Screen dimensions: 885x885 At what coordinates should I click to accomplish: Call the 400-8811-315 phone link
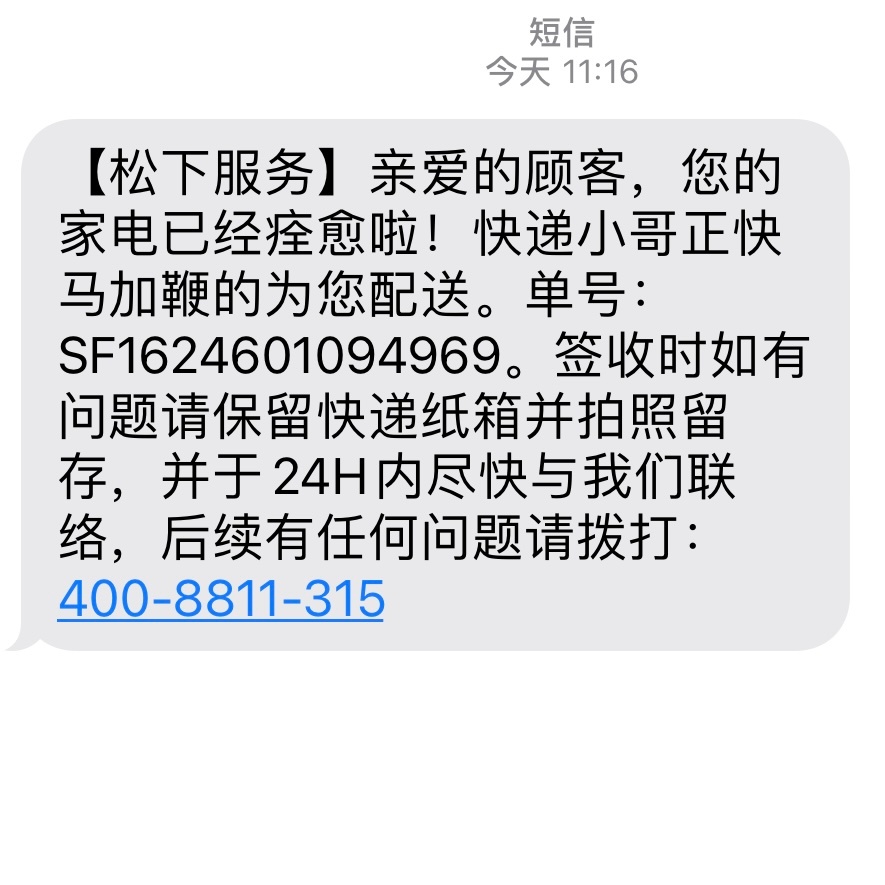point(221,599)
